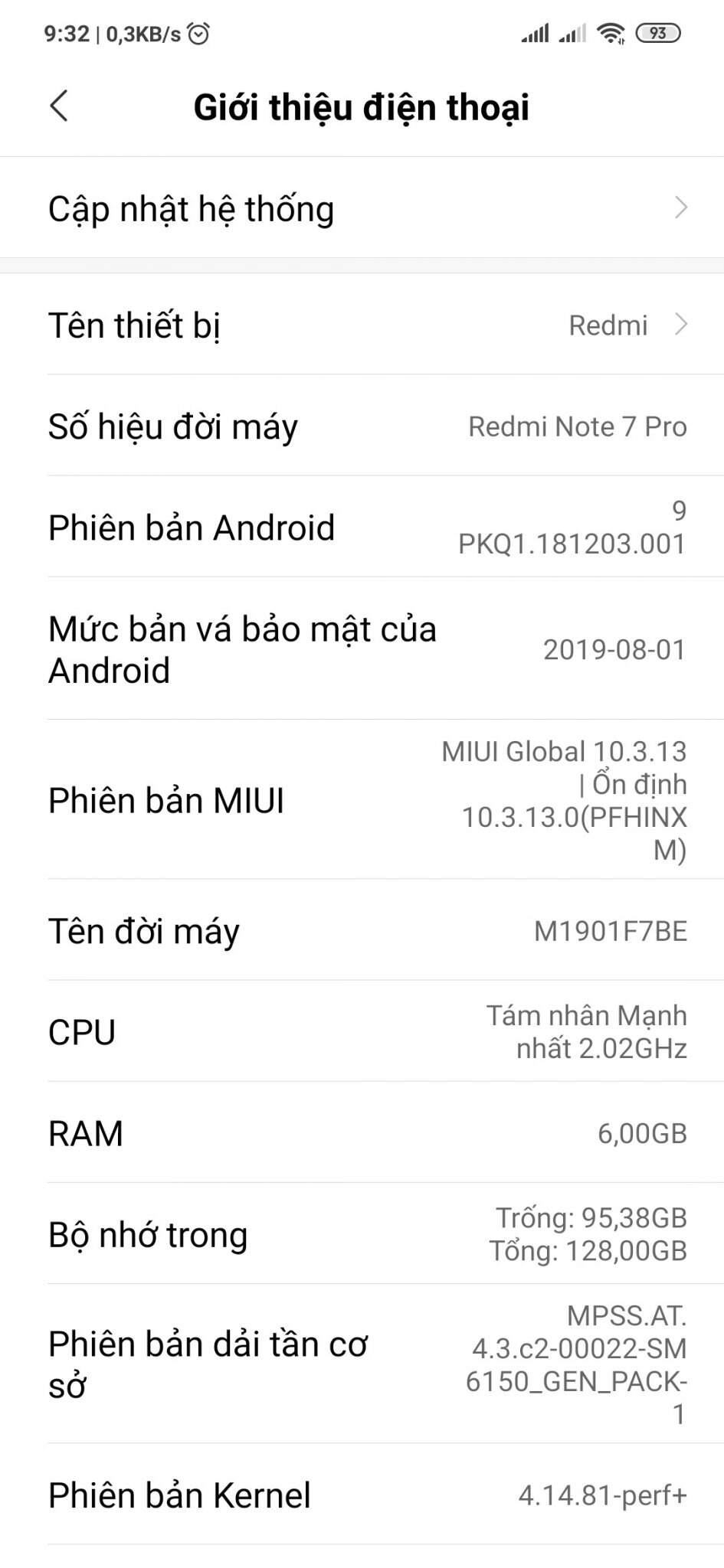The image size is (724, 1568).
Task: Open Cập nhật hệ thống
Action: [362, 208]
